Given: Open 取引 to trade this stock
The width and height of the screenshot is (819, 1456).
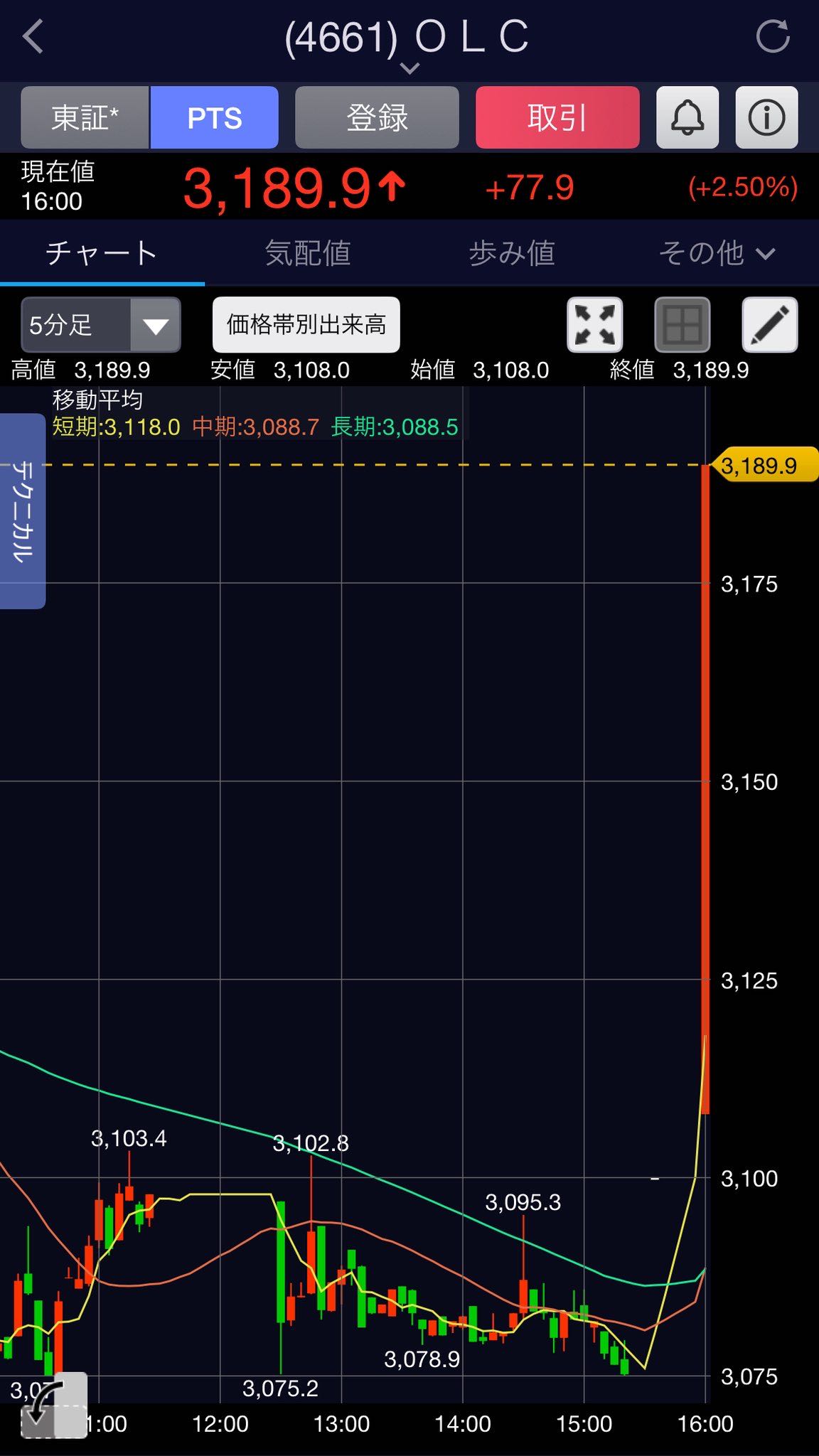Looking at the screenshot, I should pyautogui.click(x=557, y=117).
